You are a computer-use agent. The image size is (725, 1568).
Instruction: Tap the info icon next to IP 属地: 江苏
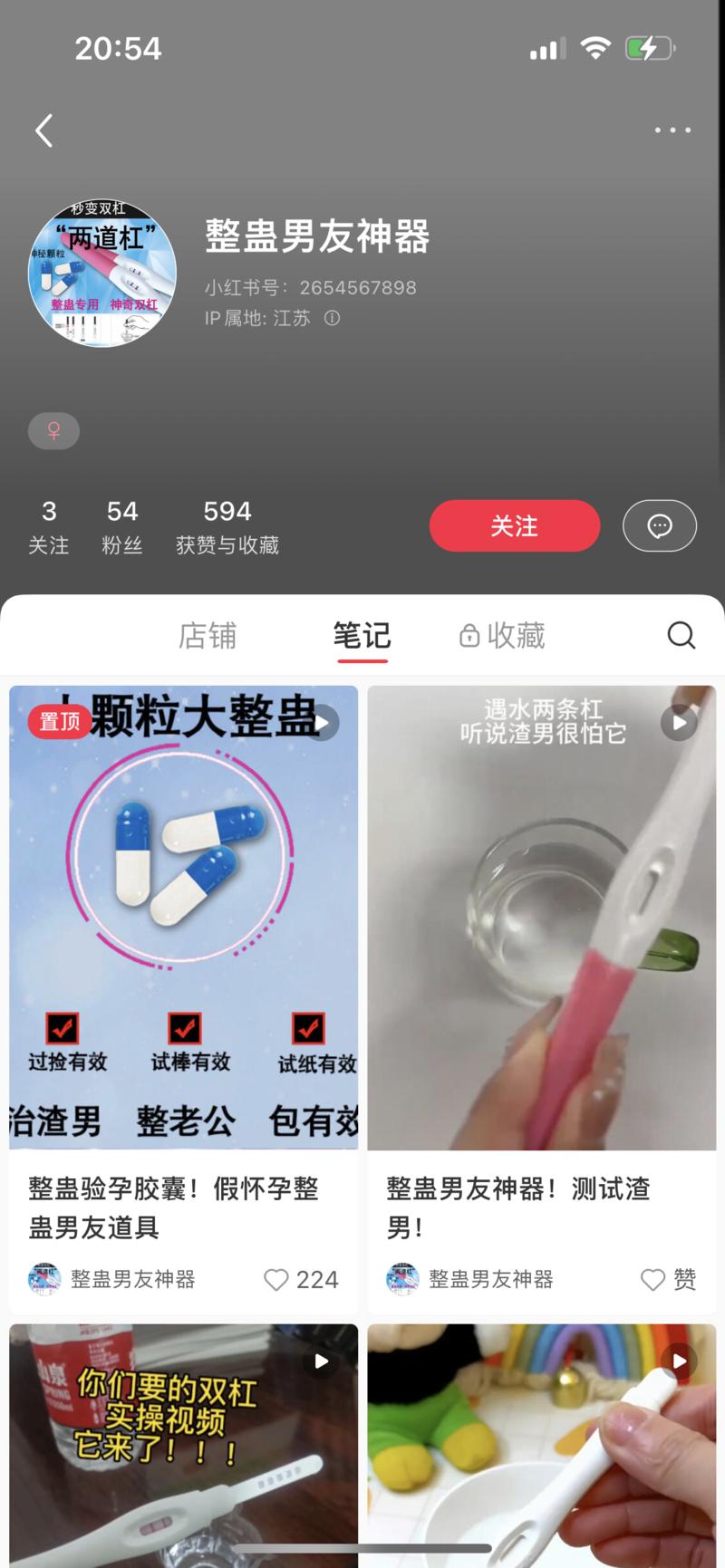[332, 319]
